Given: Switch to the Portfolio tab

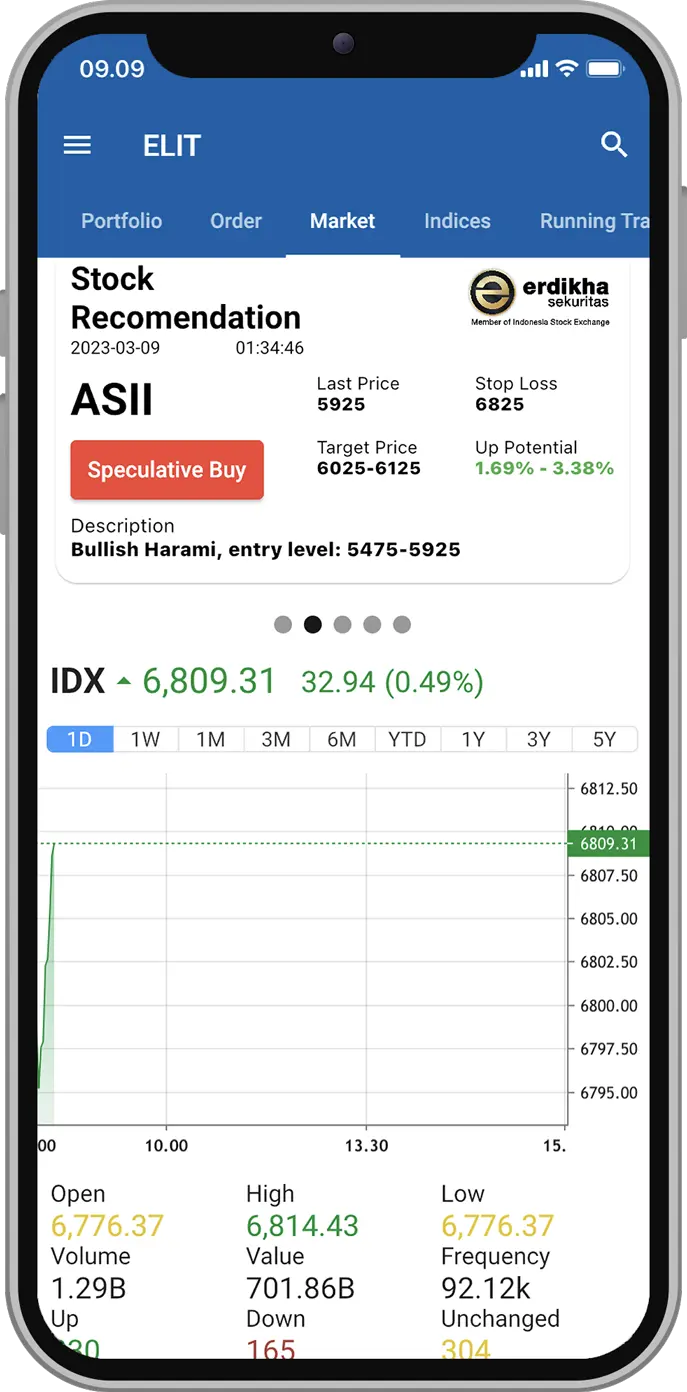Looking at the screenshot, I should pyautogui.click(x=121, y=221).
